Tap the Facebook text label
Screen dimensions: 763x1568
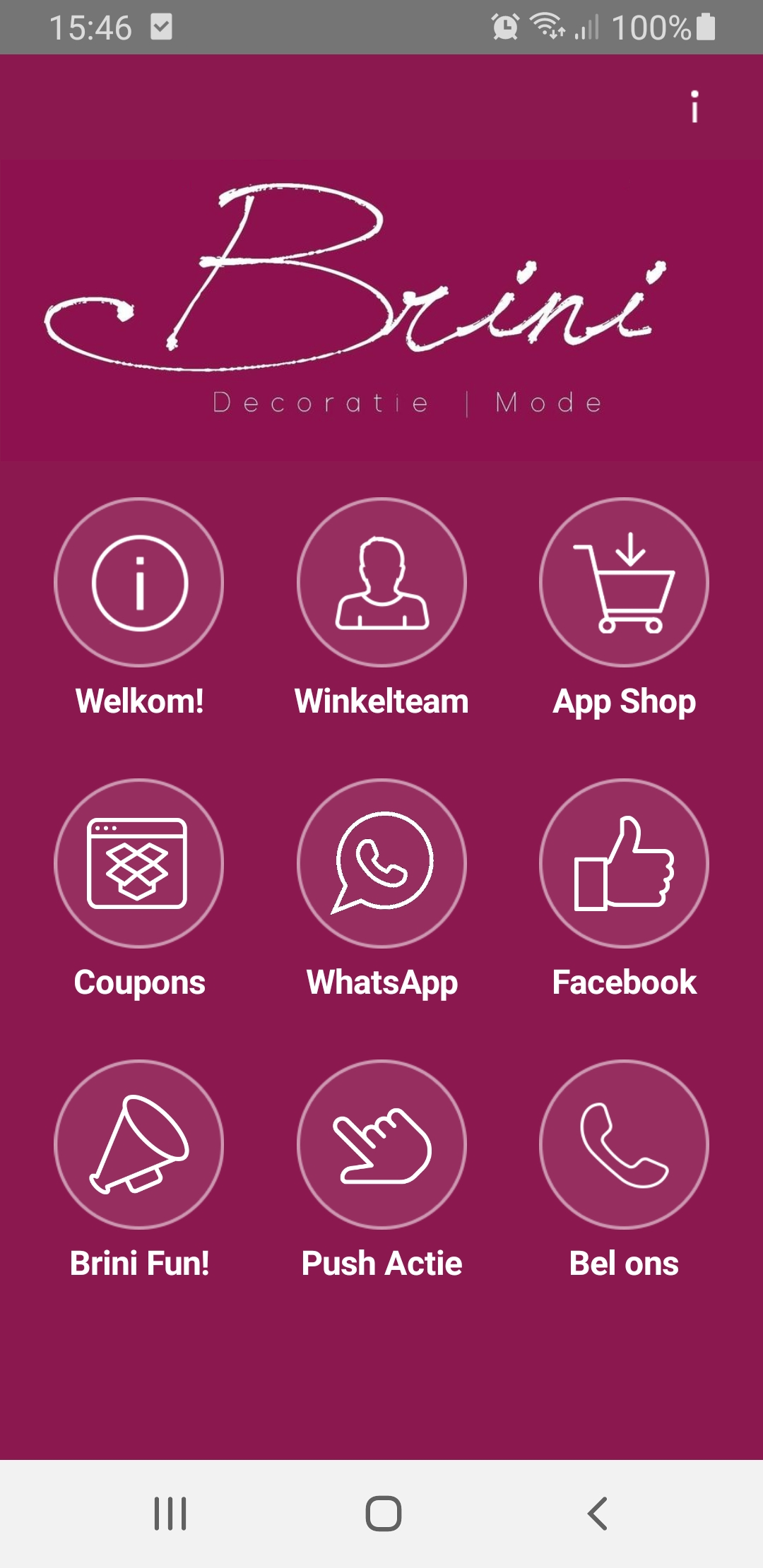[x=623, y=982]
